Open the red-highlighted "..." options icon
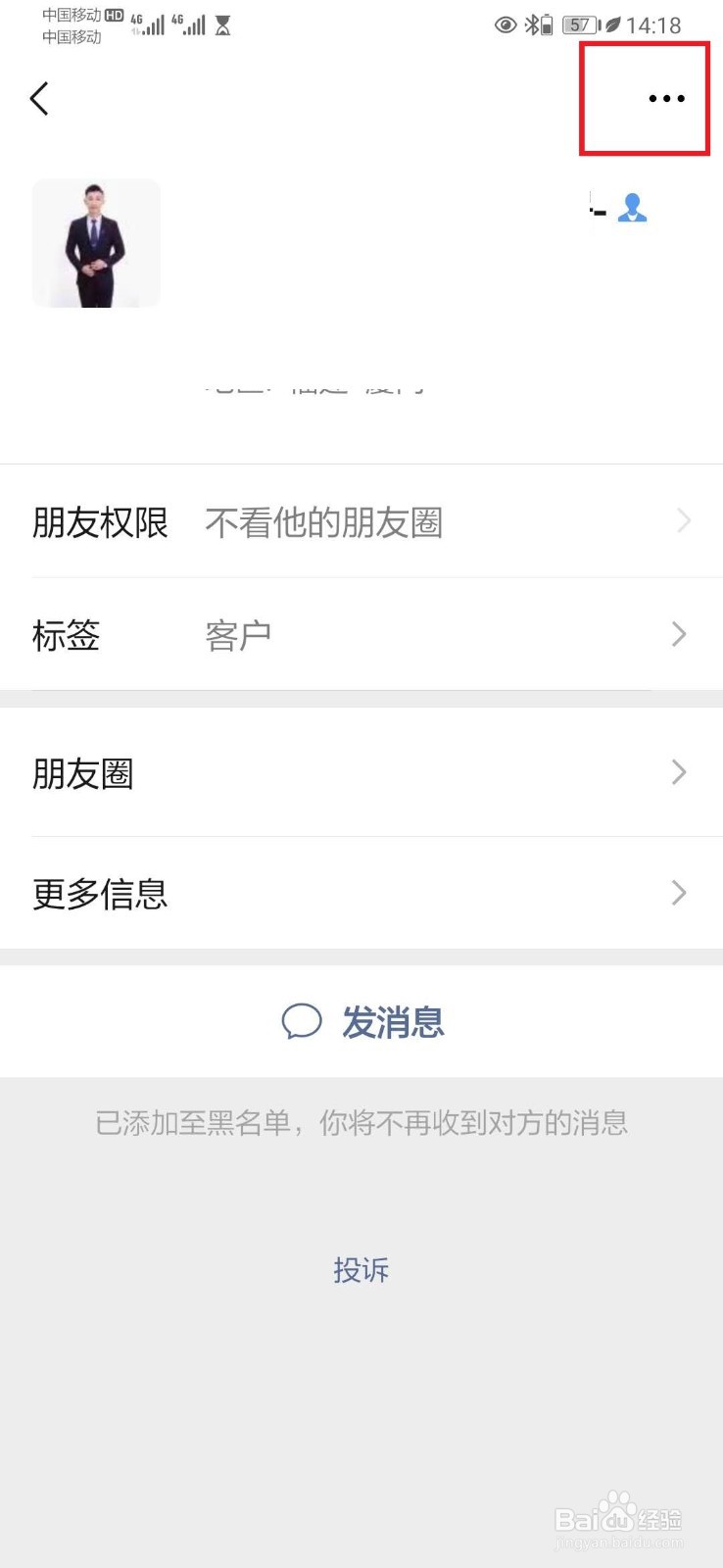This screenshot has height=1568, width=723. click(666, 98)
